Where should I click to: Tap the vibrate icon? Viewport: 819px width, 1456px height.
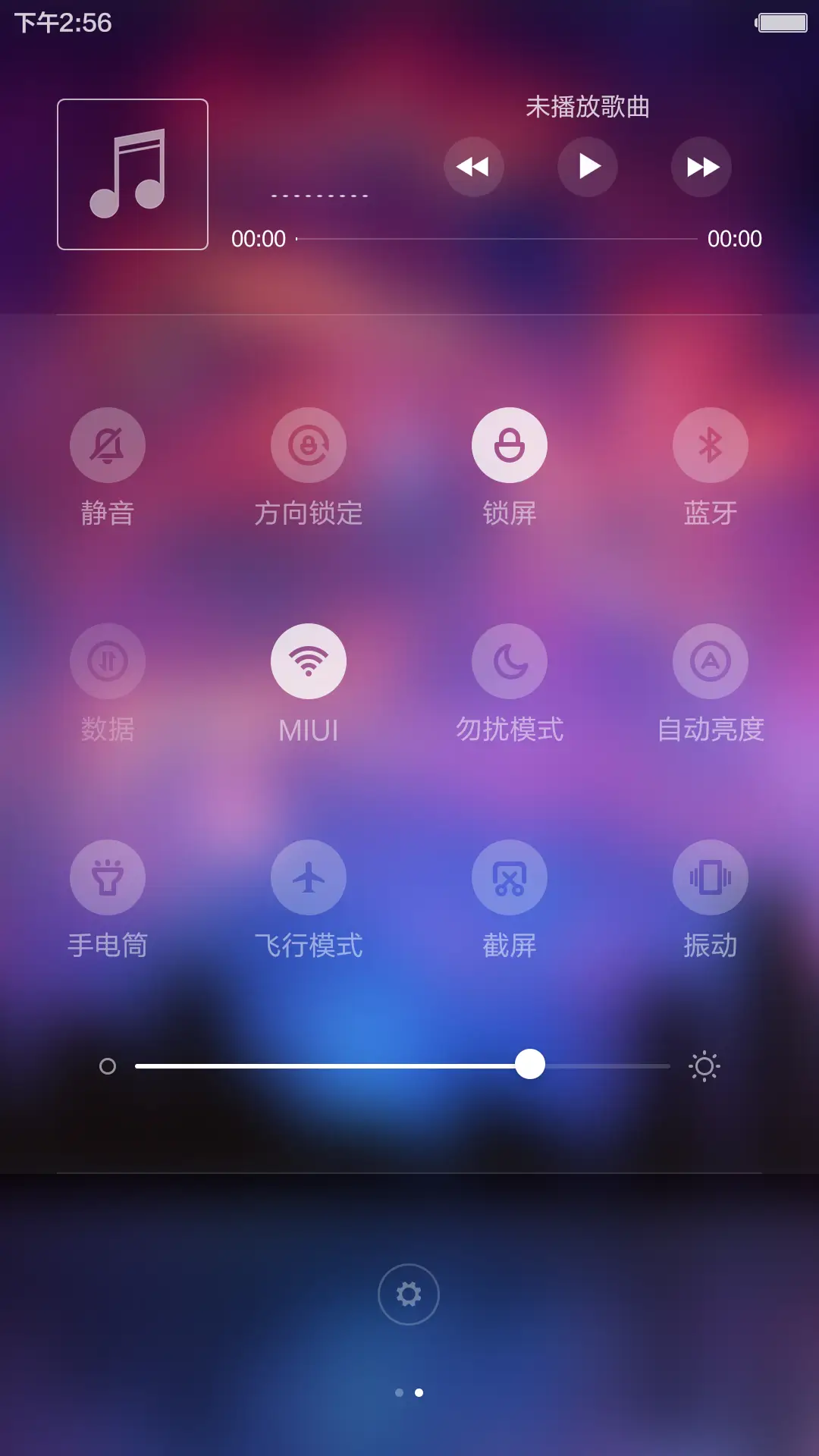[711, 877]
